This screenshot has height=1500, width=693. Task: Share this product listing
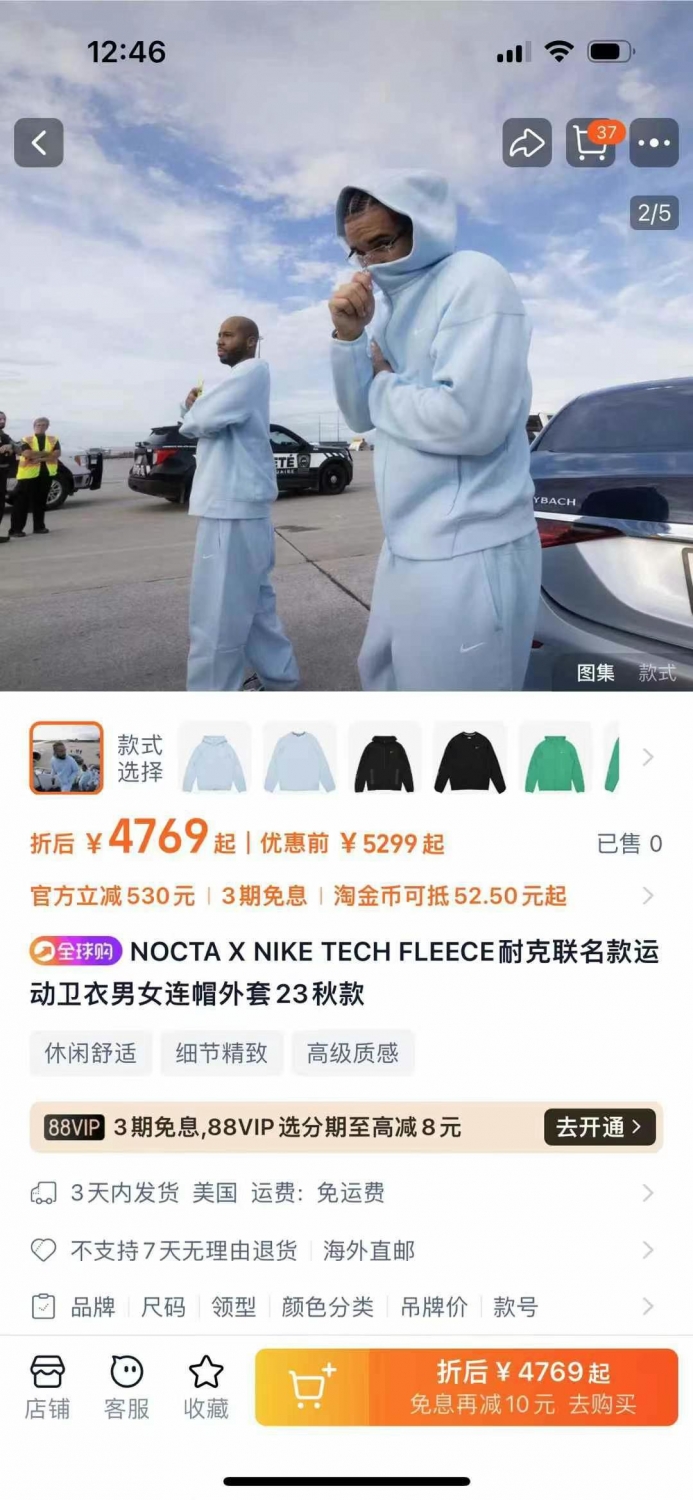527,143
